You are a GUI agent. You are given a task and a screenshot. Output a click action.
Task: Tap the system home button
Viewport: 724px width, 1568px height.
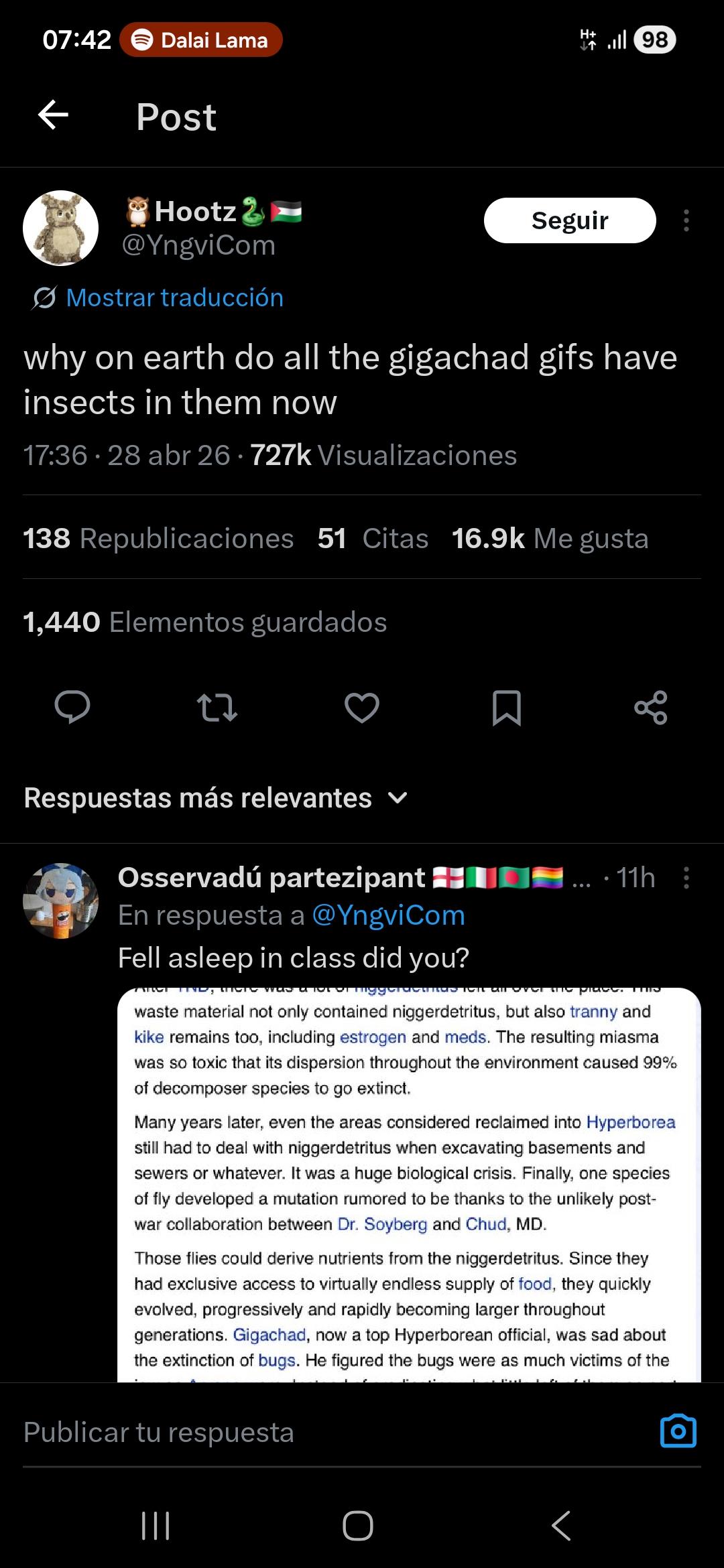[x=358, y=1526]
